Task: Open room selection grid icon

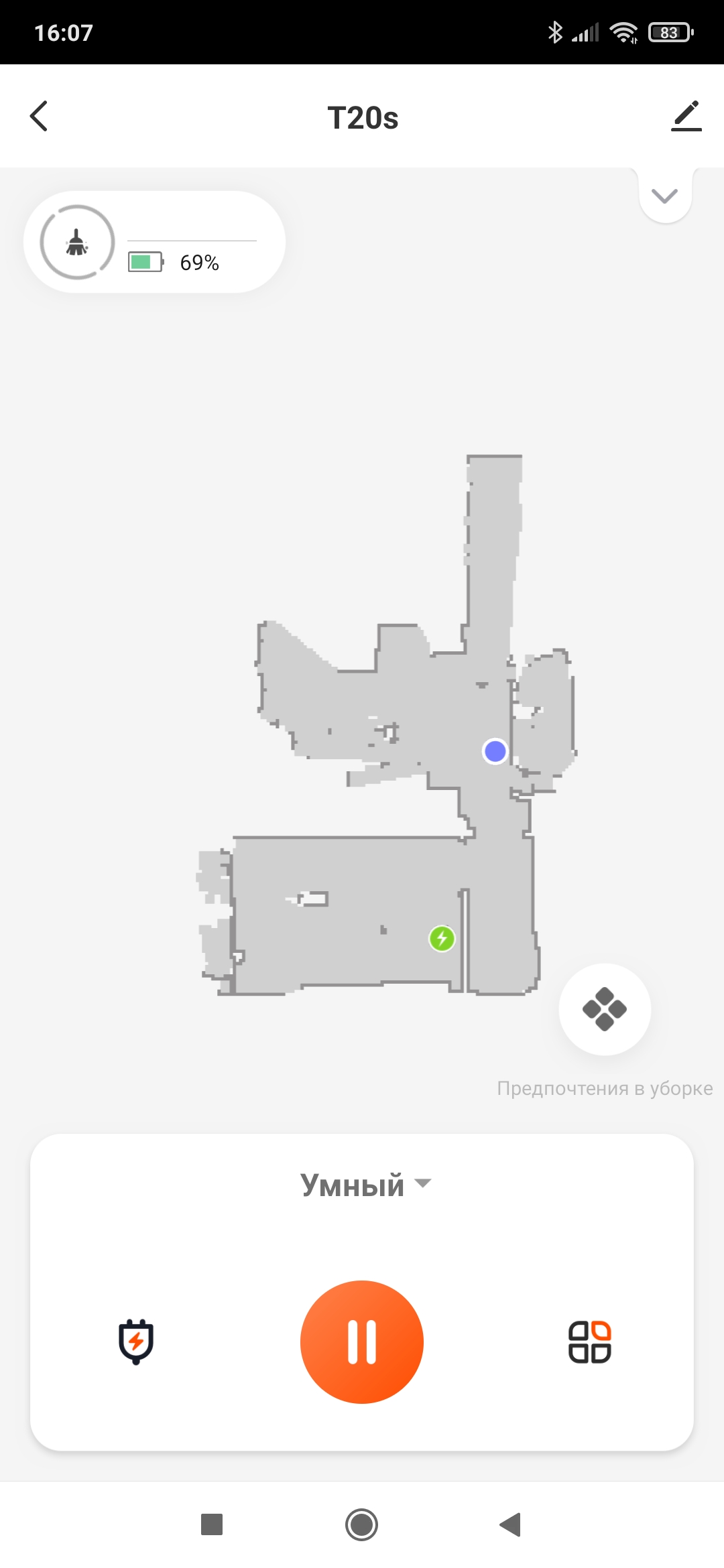Action: coord(589,1342)
